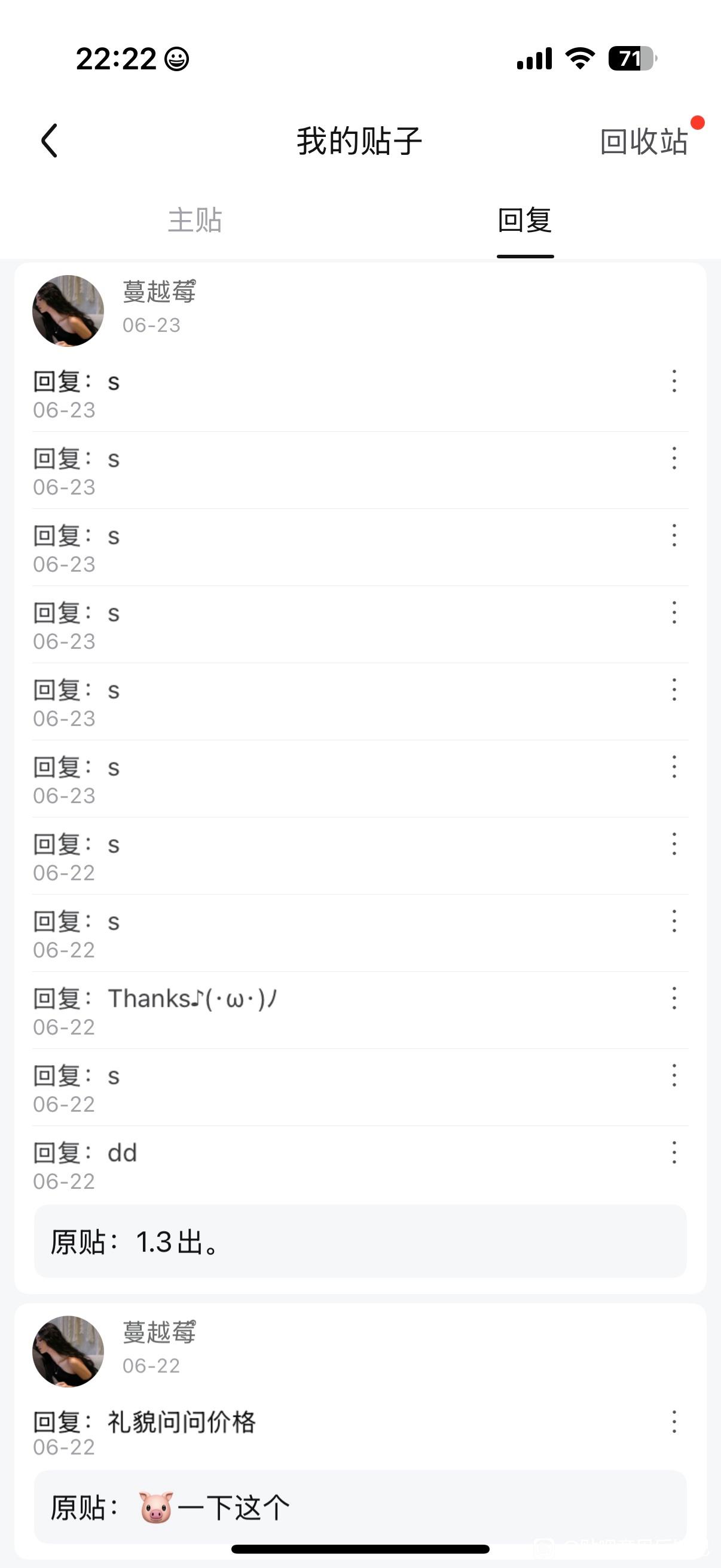The width and height of the screenshot is (721, 1568).
Task: Open more options for the Thanks reply
Action: tap(674, 998)
